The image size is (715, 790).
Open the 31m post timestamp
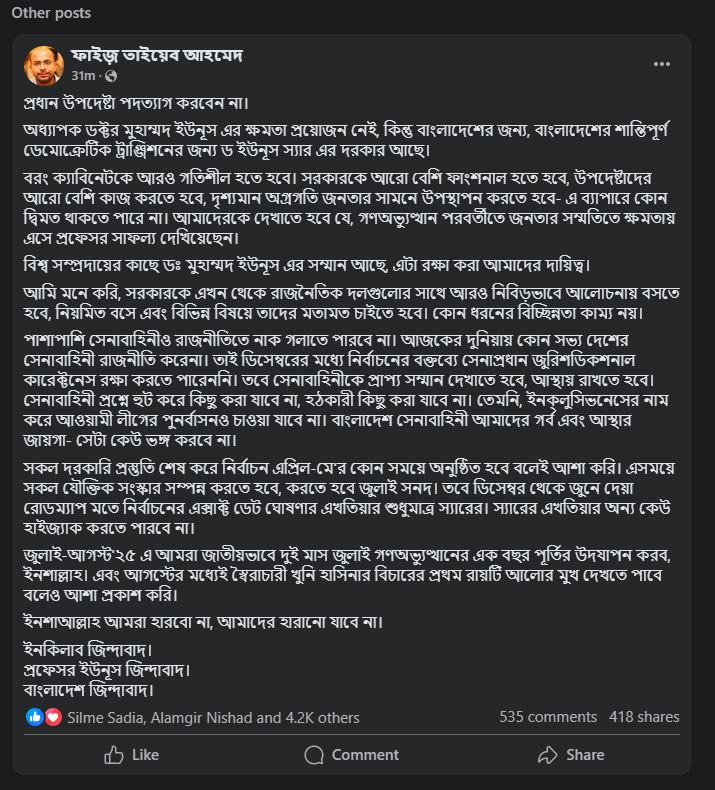pos(82,76)
